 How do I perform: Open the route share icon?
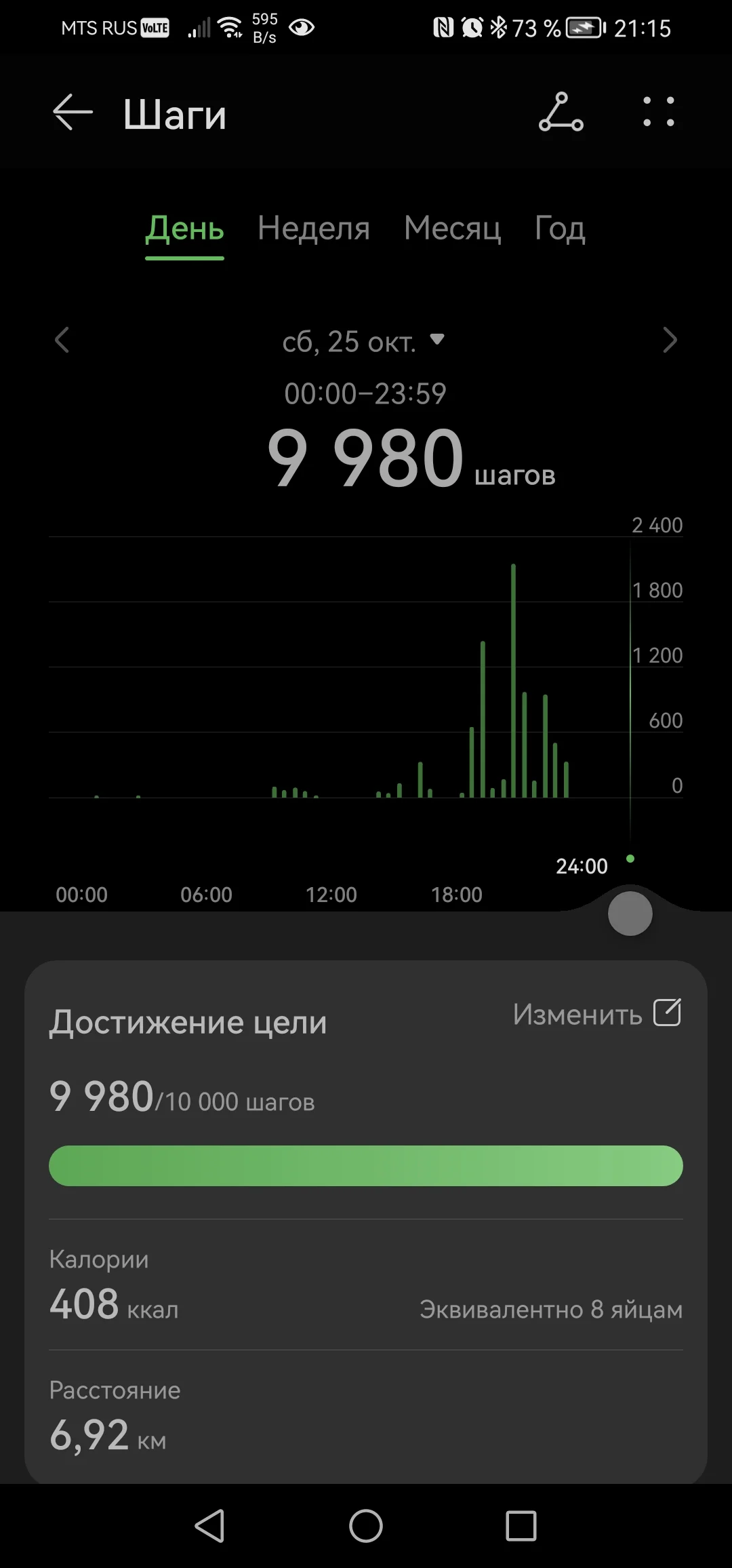click(561, 112)
